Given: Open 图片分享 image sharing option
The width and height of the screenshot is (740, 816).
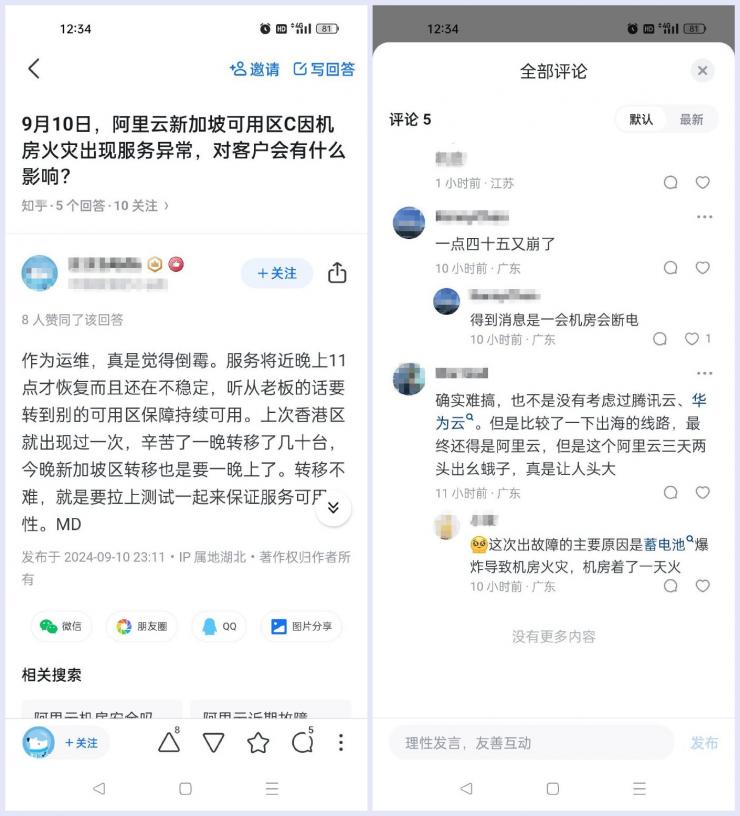Looking at the screenshot, I should coord(300,626).
